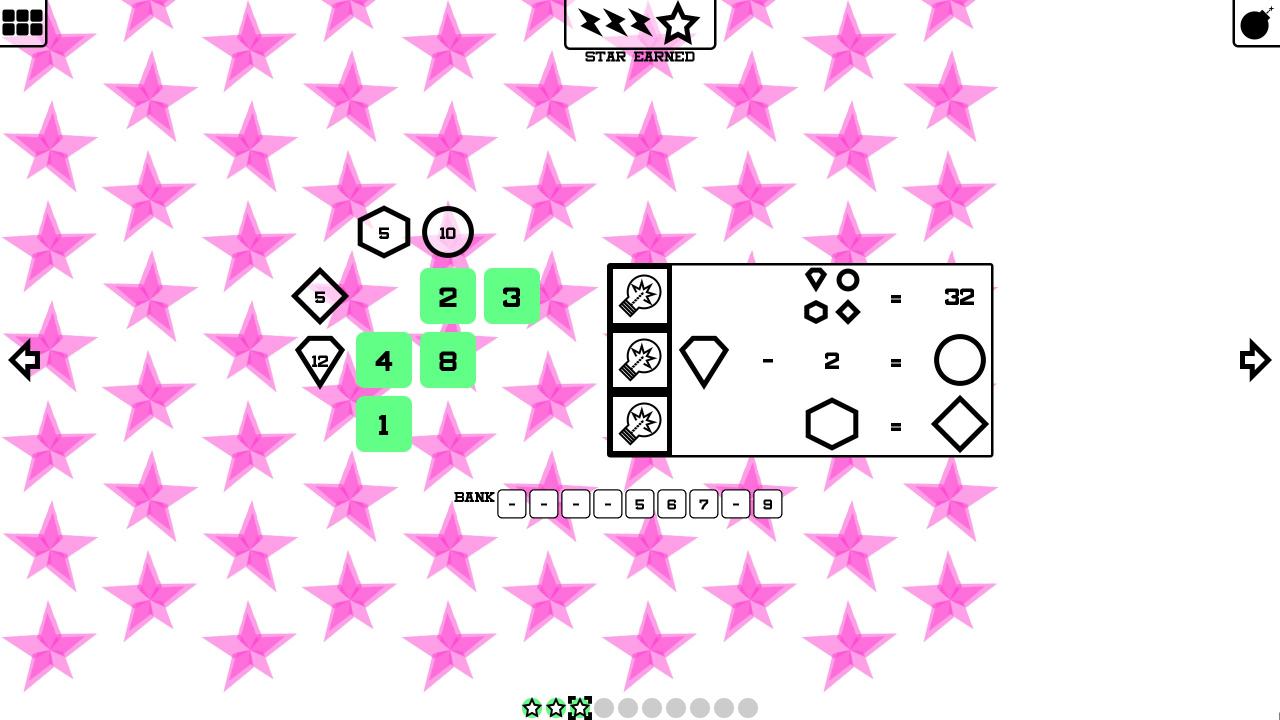
Task: Select the green tile with 8
Action: 448,360
